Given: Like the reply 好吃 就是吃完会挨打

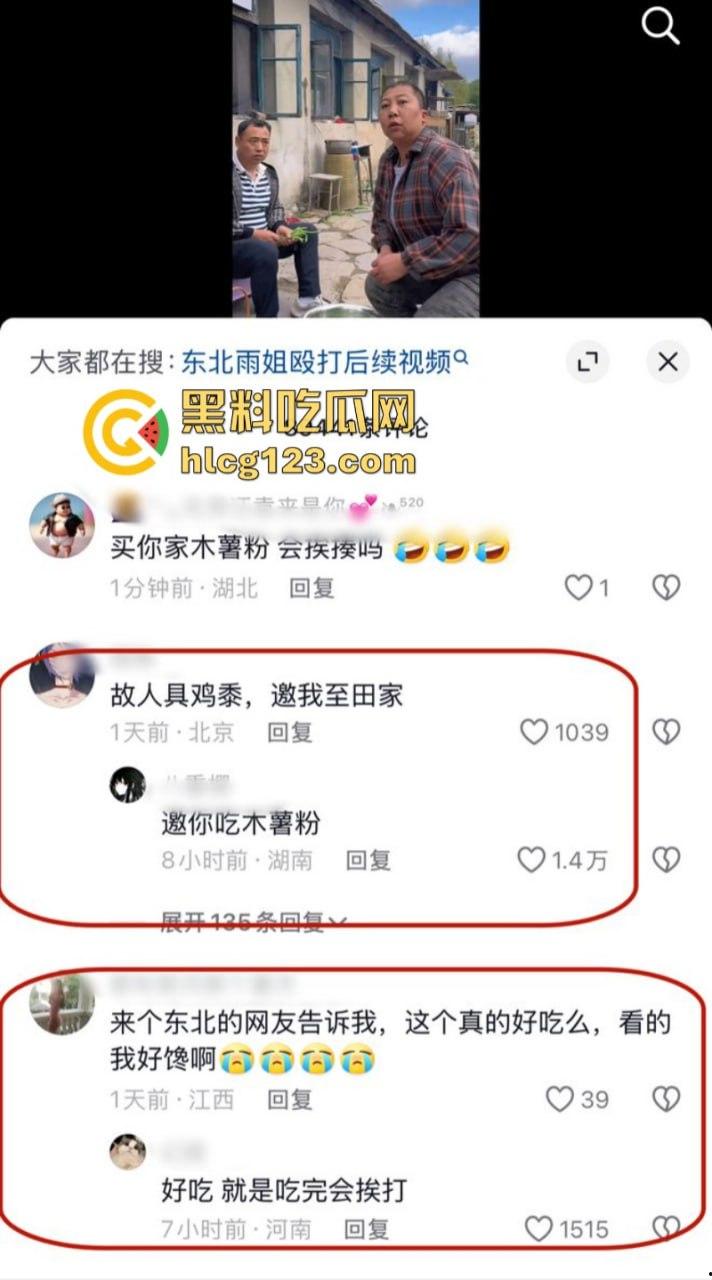Looking at the screenshot, I should coord(539,1227).
